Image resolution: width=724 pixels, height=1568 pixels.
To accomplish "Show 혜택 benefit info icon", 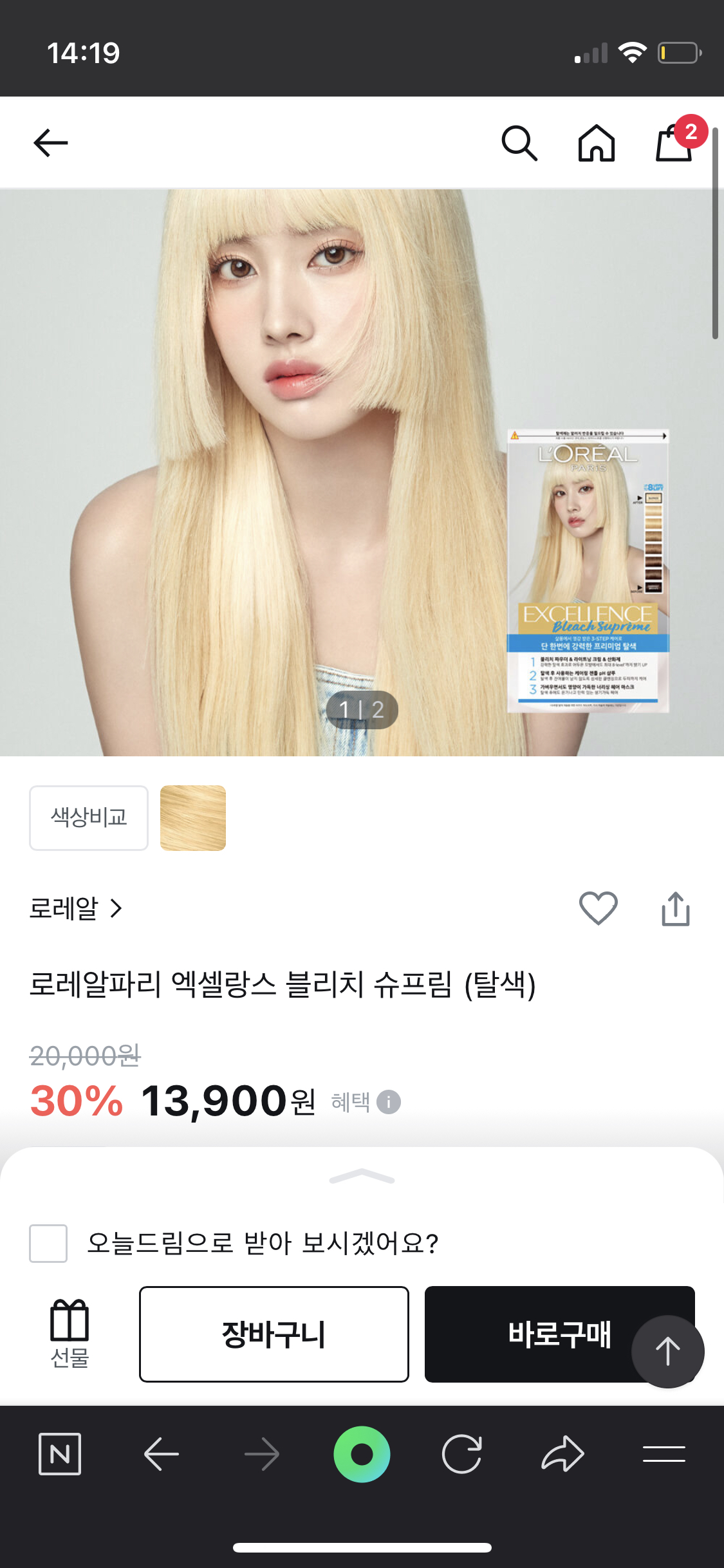I will [388, 1102].
